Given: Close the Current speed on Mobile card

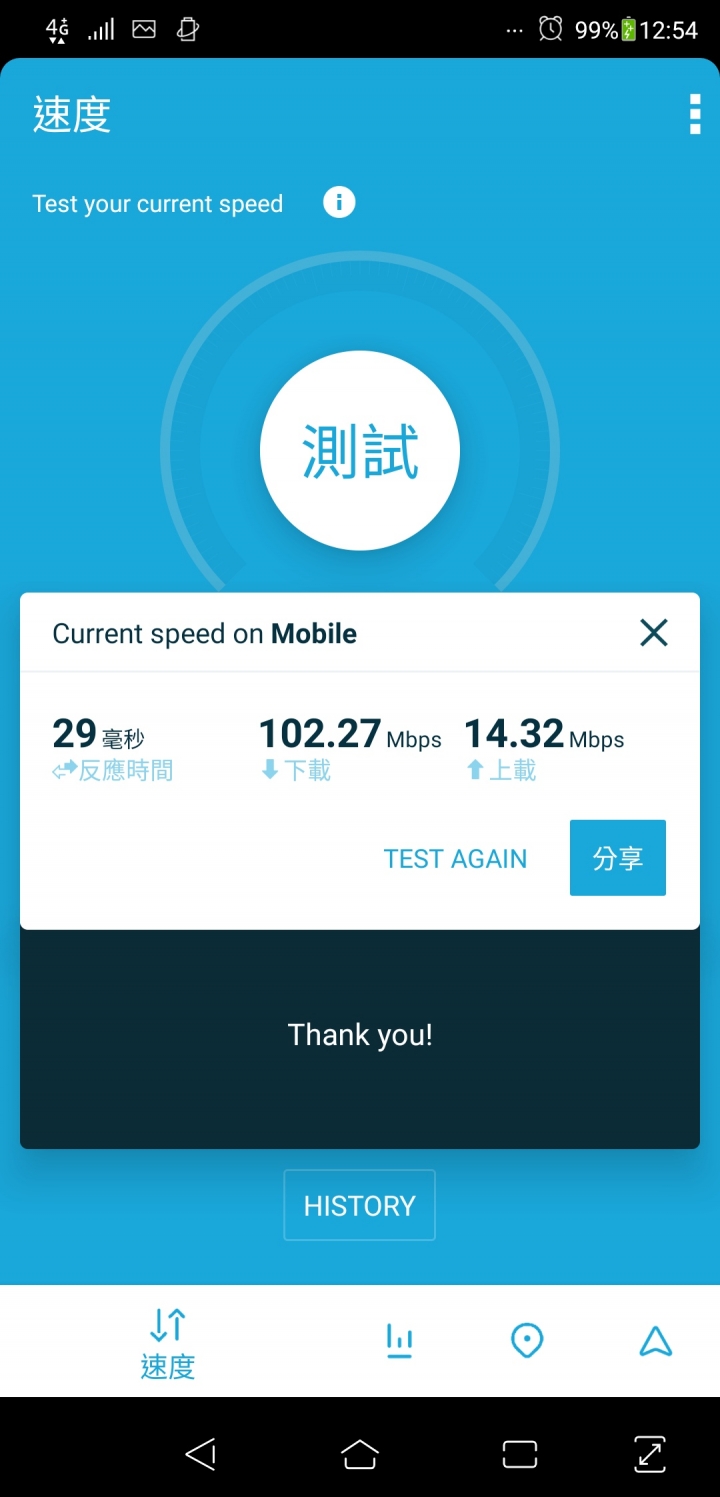Looking at the screenshot, I should [x=653, y=632].
